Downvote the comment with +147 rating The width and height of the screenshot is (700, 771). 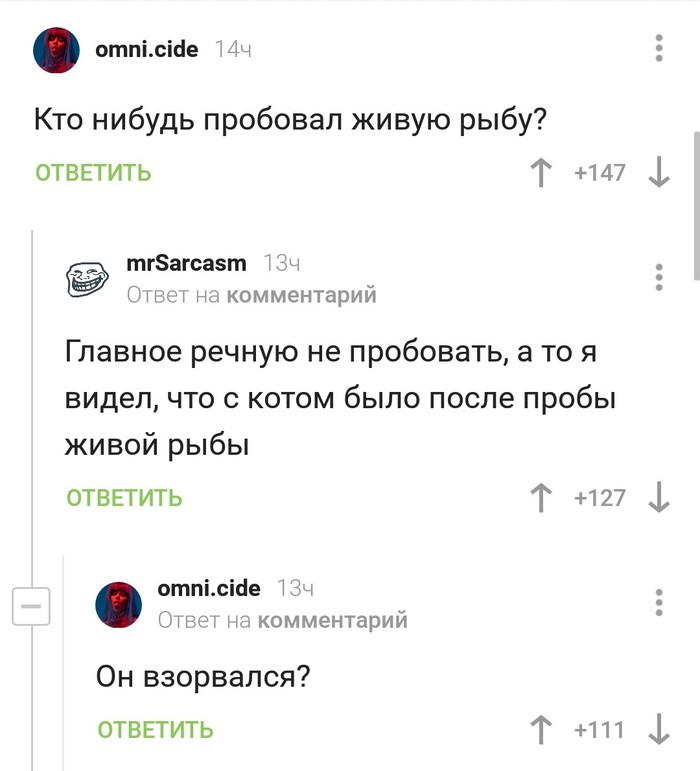(658, 173)
